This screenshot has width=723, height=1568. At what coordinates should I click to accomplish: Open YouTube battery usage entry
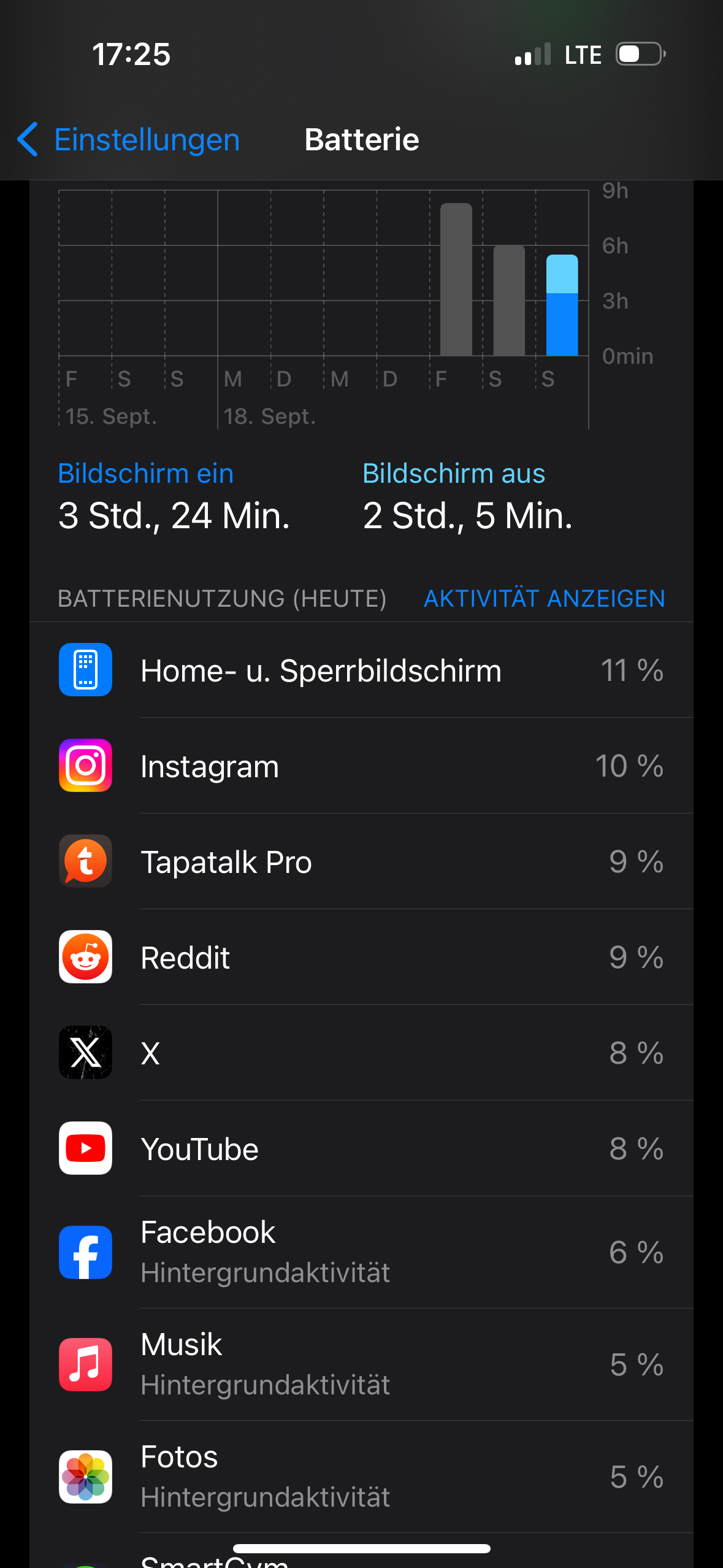coord(361,1148)
